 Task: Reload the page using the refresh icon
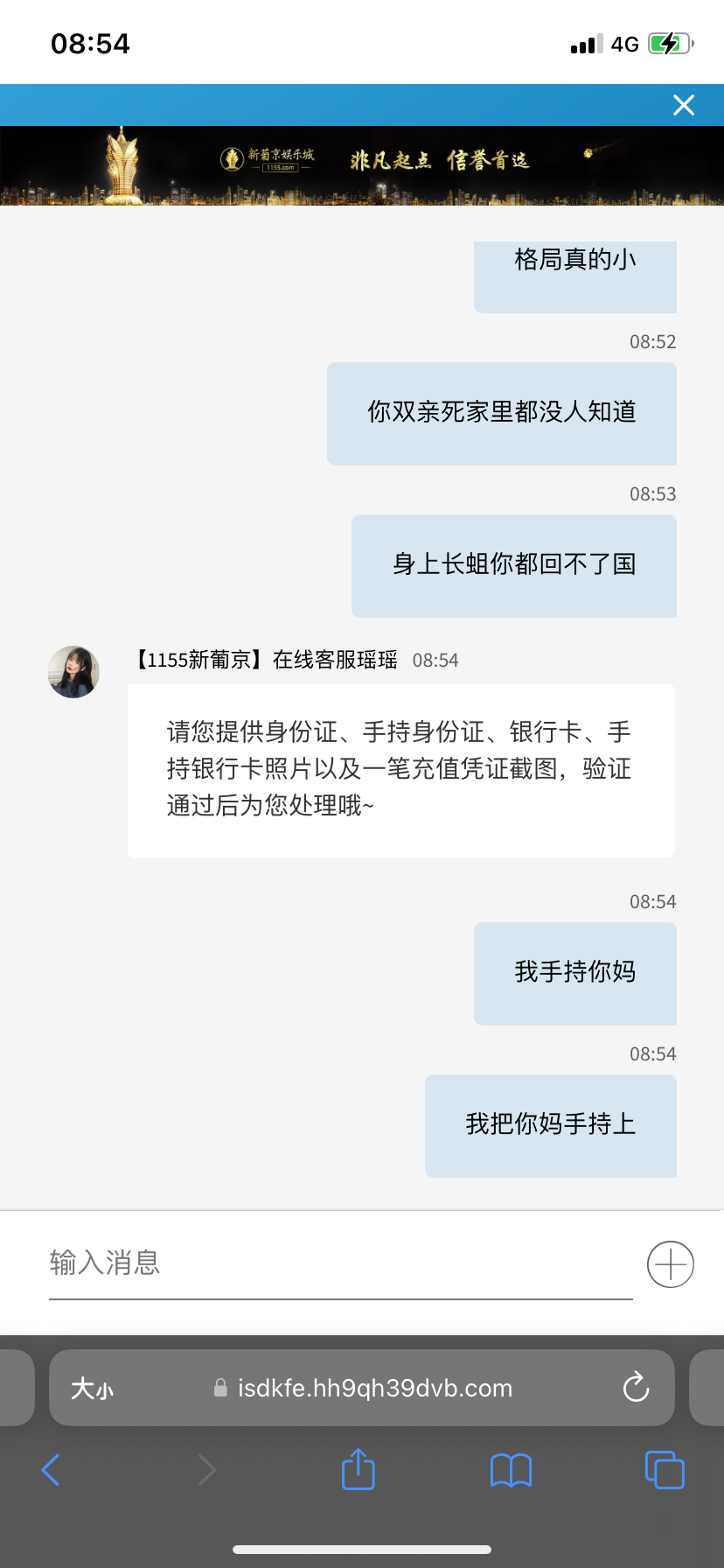(x=636, y=1388)
